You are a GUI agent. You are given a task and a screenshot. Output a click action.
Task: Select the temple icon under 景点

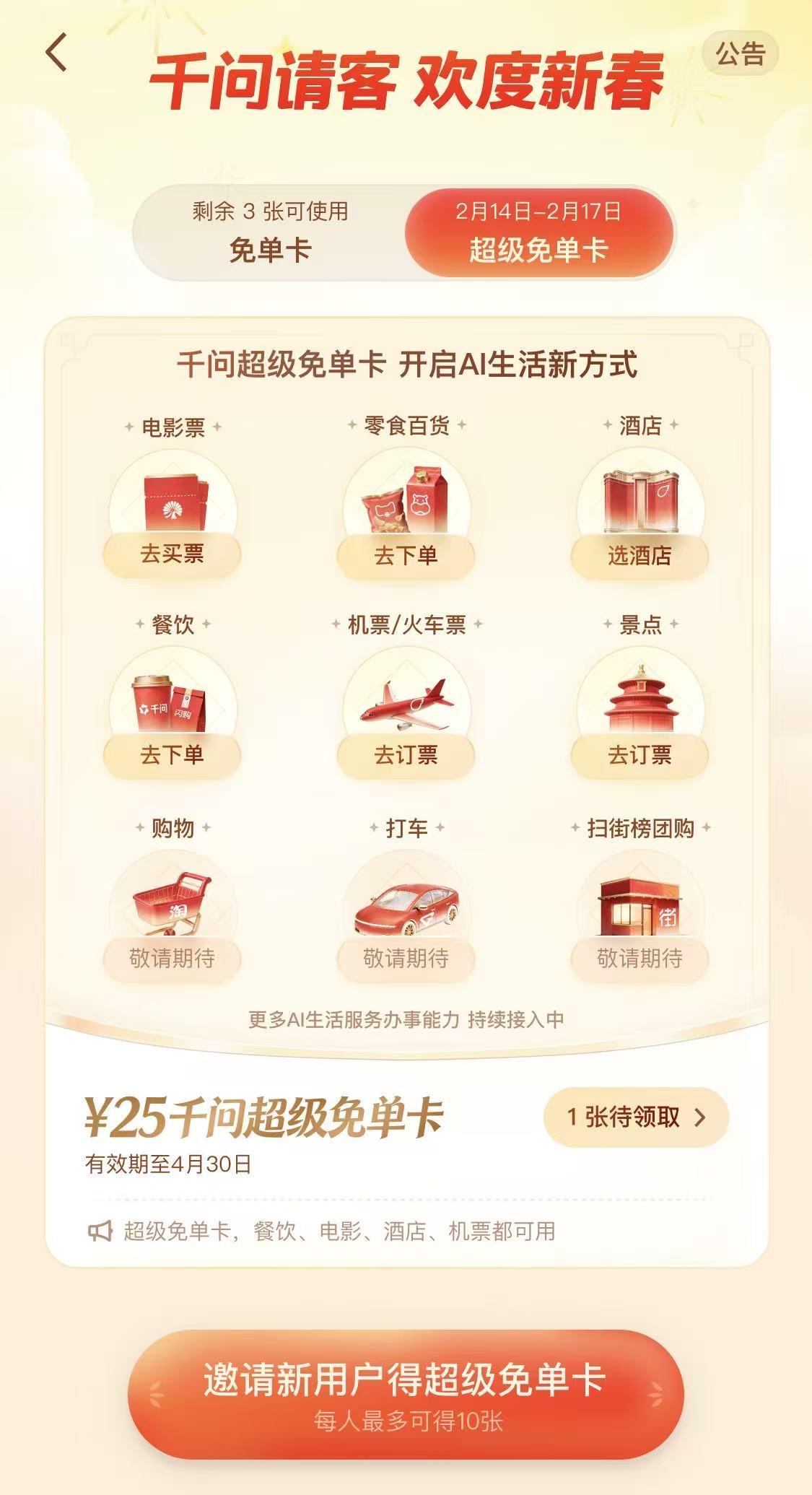[641, 697]
